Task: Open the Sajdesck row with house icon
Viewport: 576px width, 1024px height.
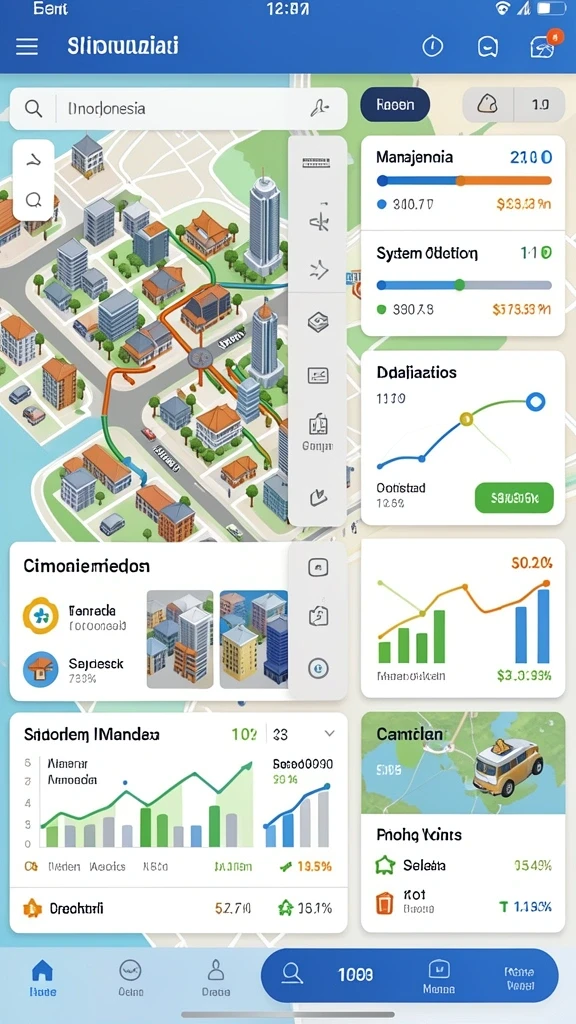Action: click(76, 669)
